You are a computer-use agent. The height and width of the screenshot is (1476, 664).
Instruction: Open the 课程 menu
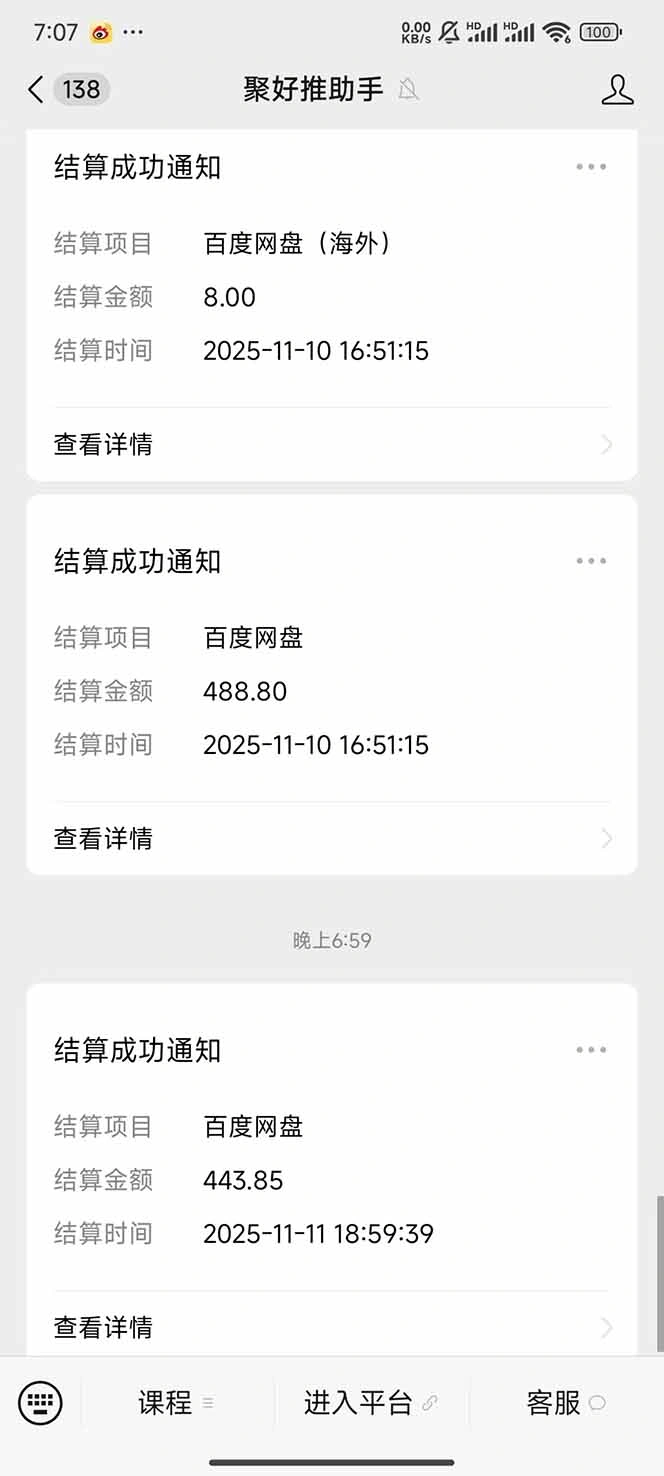coord(176,1403)
